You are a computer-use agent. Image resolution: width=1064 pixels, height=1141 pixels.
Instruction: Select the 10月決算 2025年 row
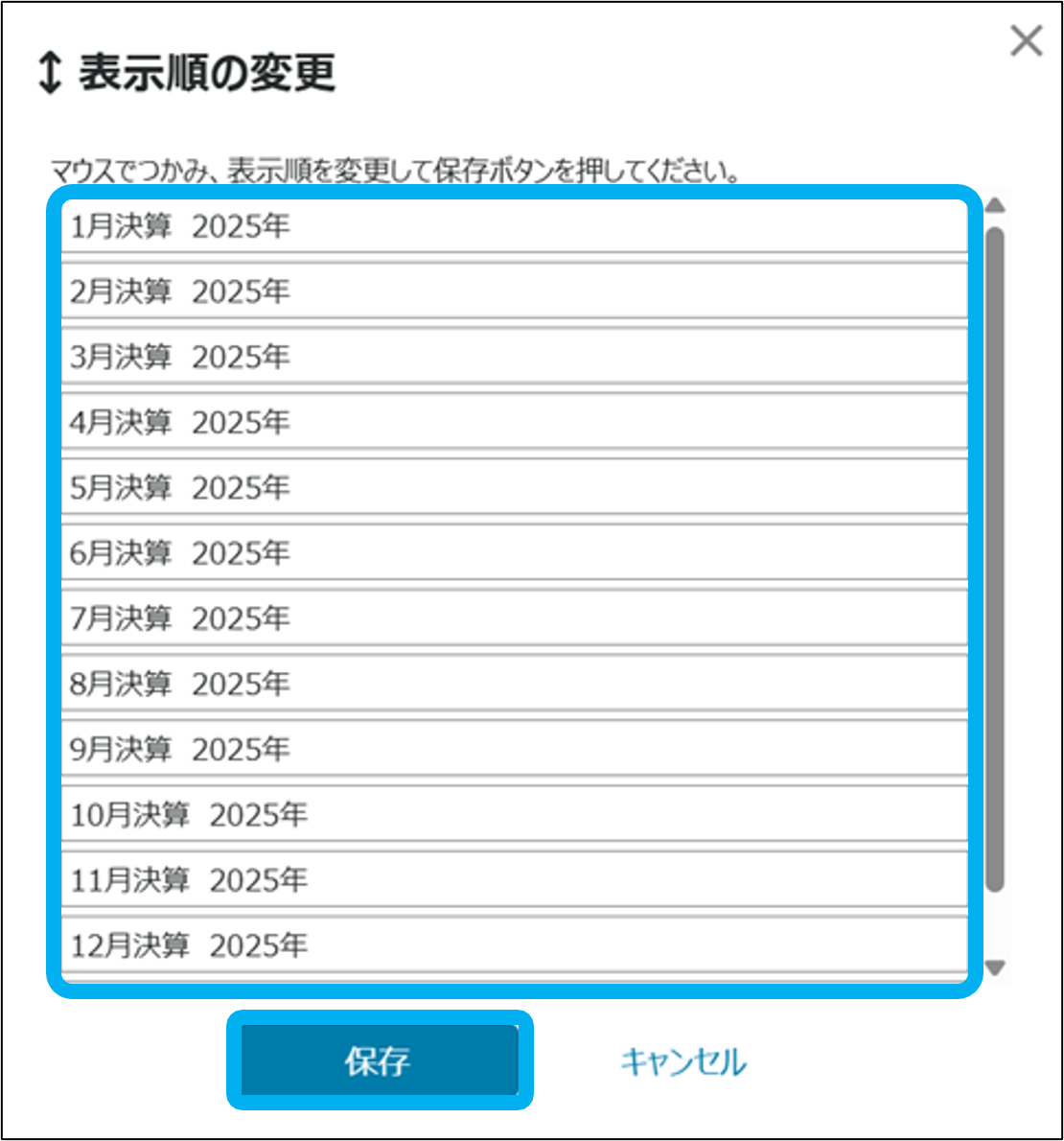514,815
